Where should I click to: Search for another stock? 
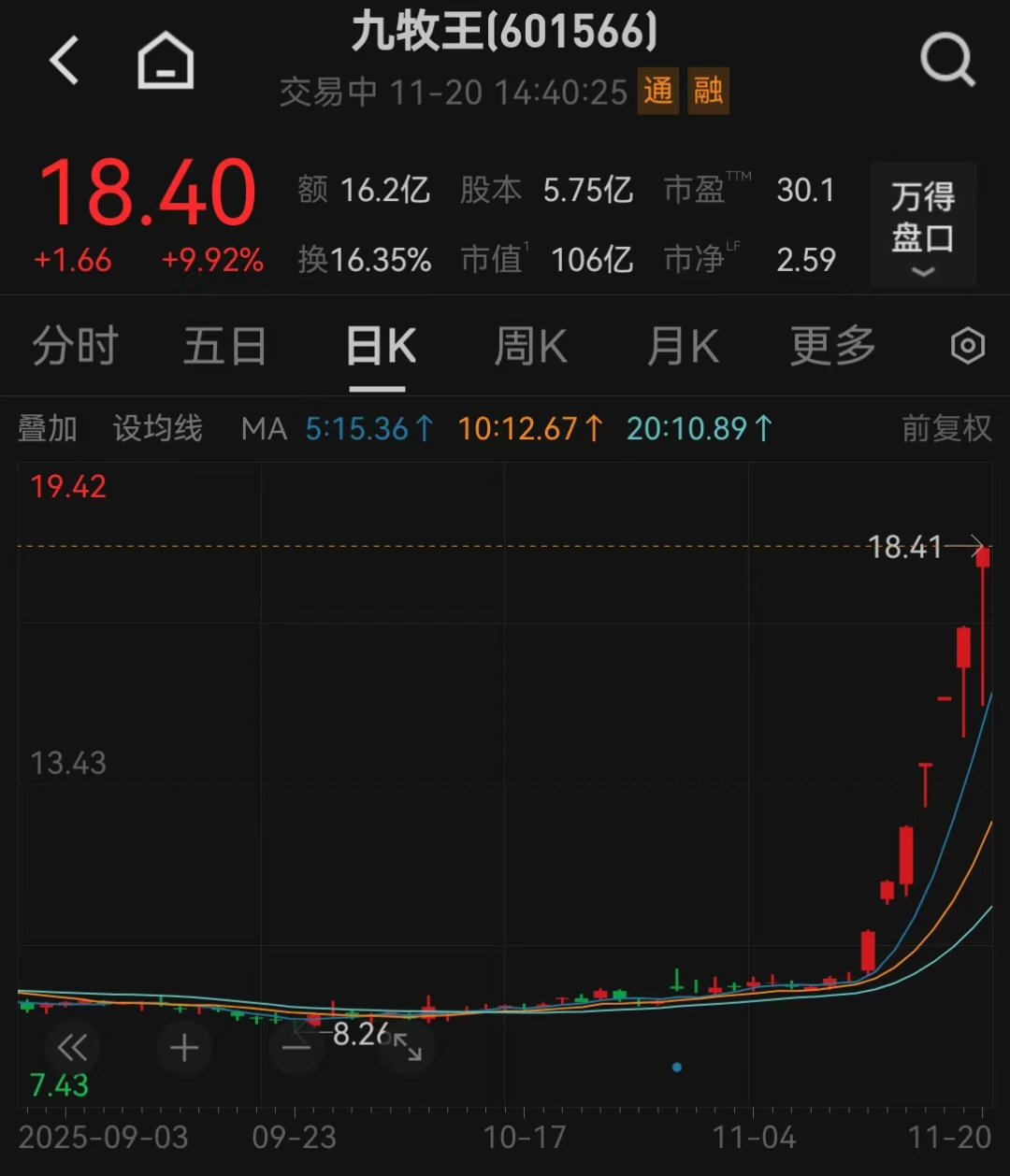(x=946, y=62)
